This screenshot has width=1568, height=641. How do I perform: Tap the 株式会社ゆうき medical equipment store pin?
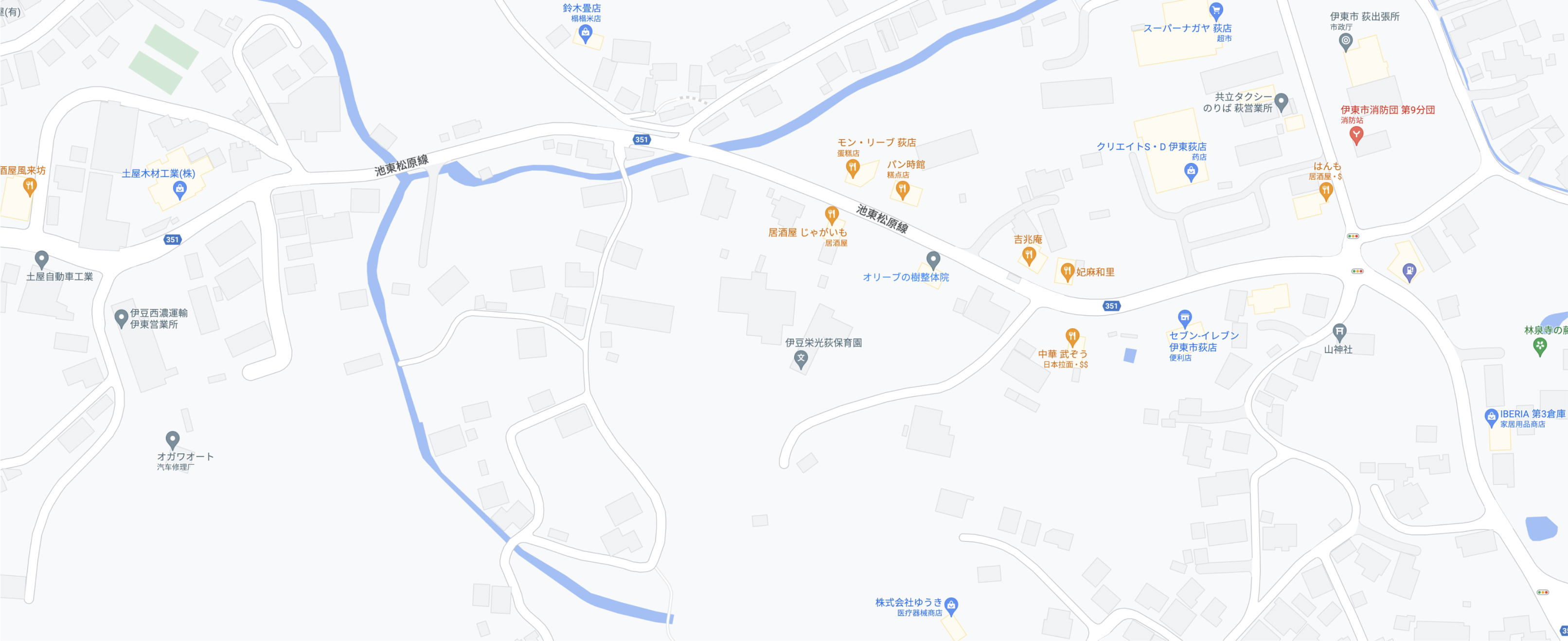click(x=951, y=606)
